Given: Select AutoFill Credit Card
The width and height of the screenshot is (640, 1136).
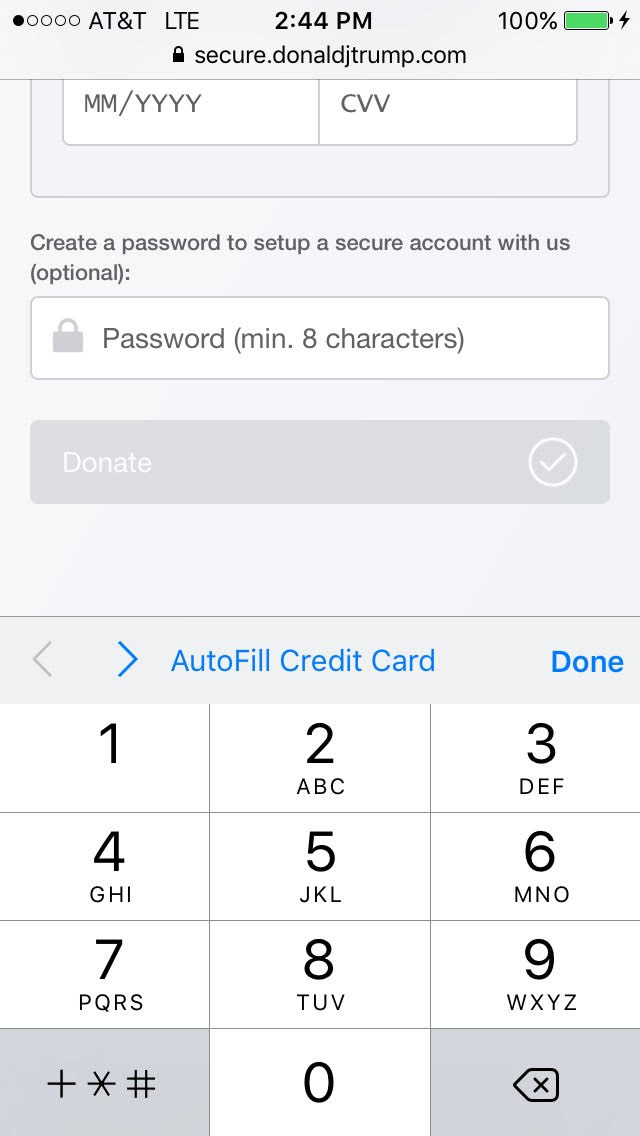Looking at the screenshot, I should [x=303, y=661].
